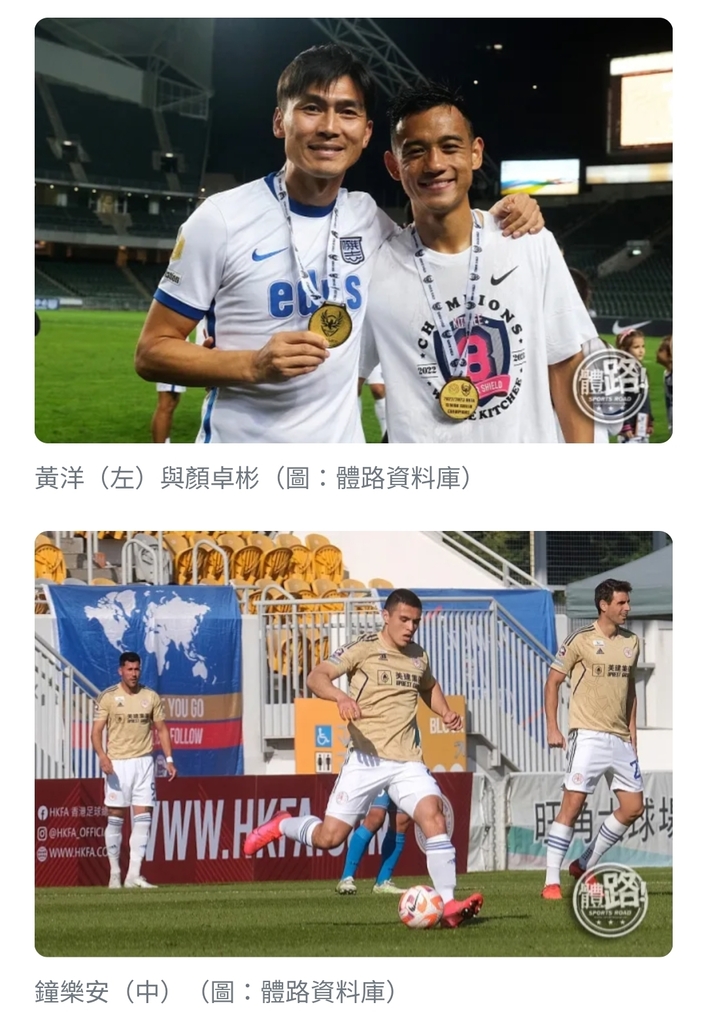This screenshot has height=1024, width=706.
Task: Enlarge the match photo of 鍾樂安
Action: [x=353, y=743]
